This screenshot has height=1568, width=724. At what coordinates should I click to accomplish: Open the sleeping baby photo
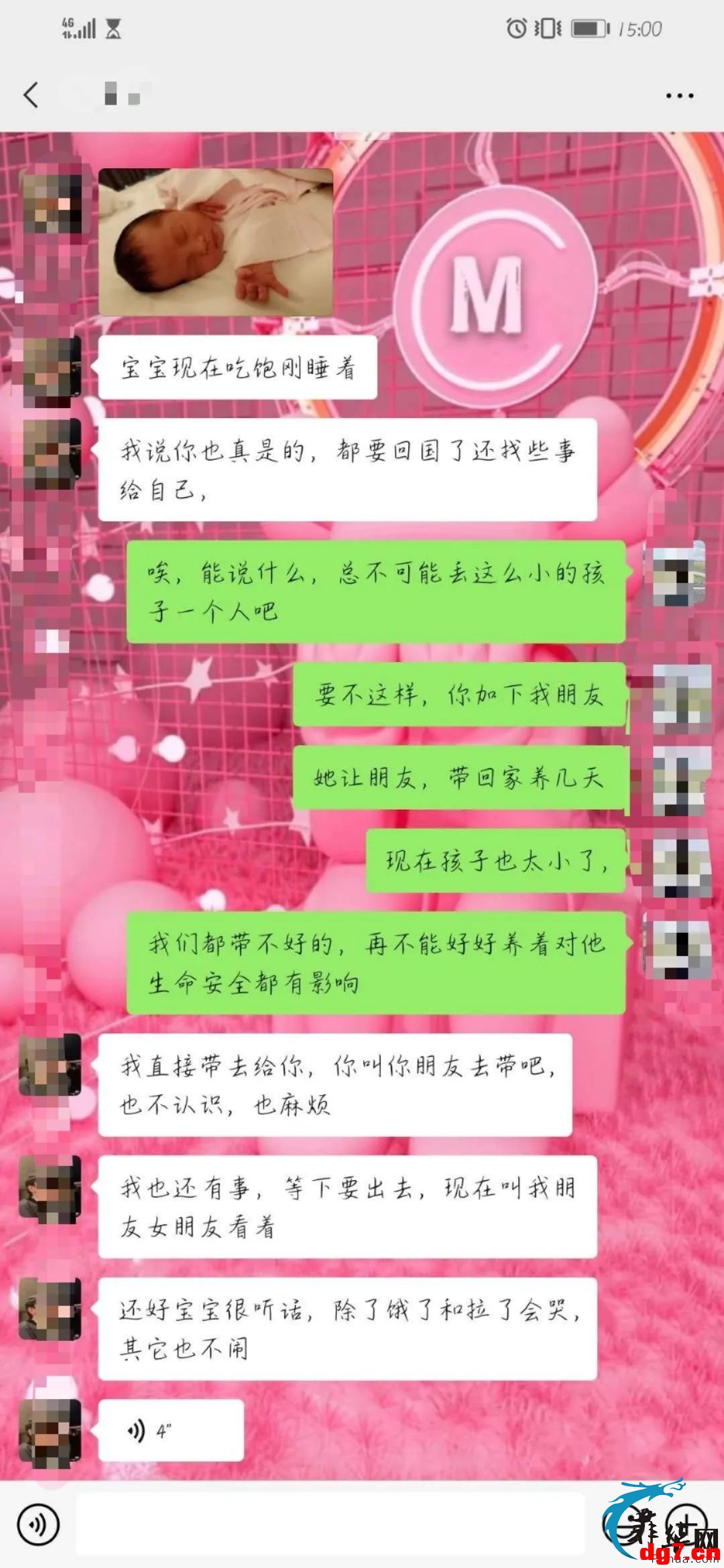(216, 242)
